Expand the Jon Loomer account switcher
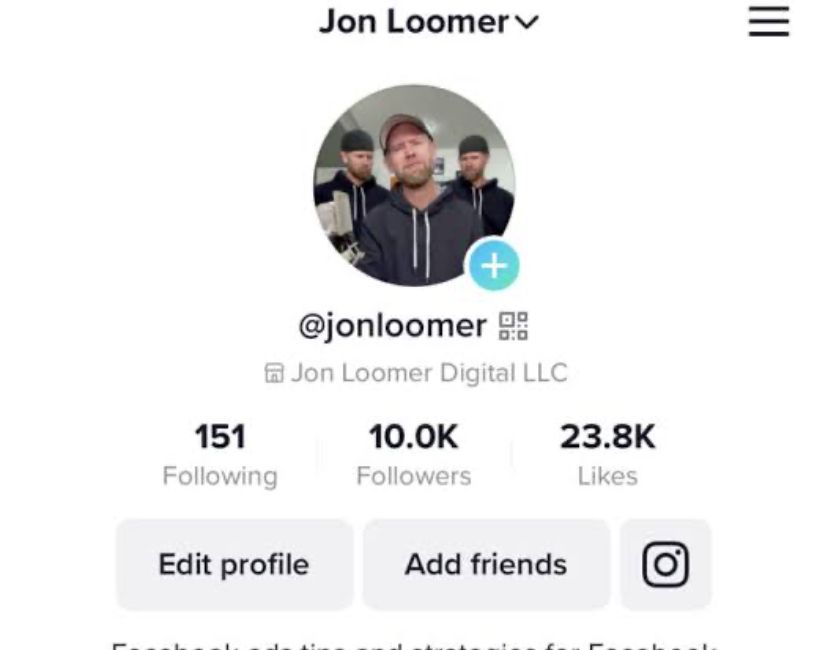Viewport: 828px width, 650px height. coord(428,22)
